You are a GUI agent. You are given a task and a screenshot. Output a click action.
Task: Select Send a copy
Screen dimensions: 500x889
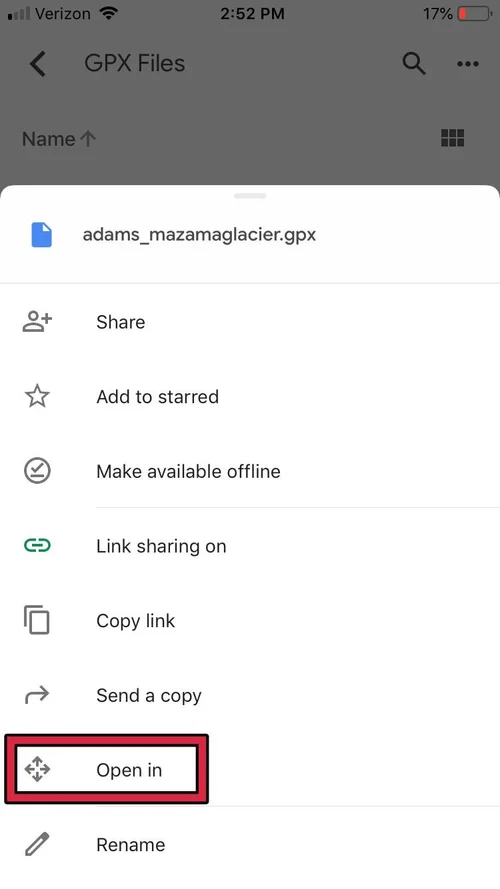click(x=250, y=695)
